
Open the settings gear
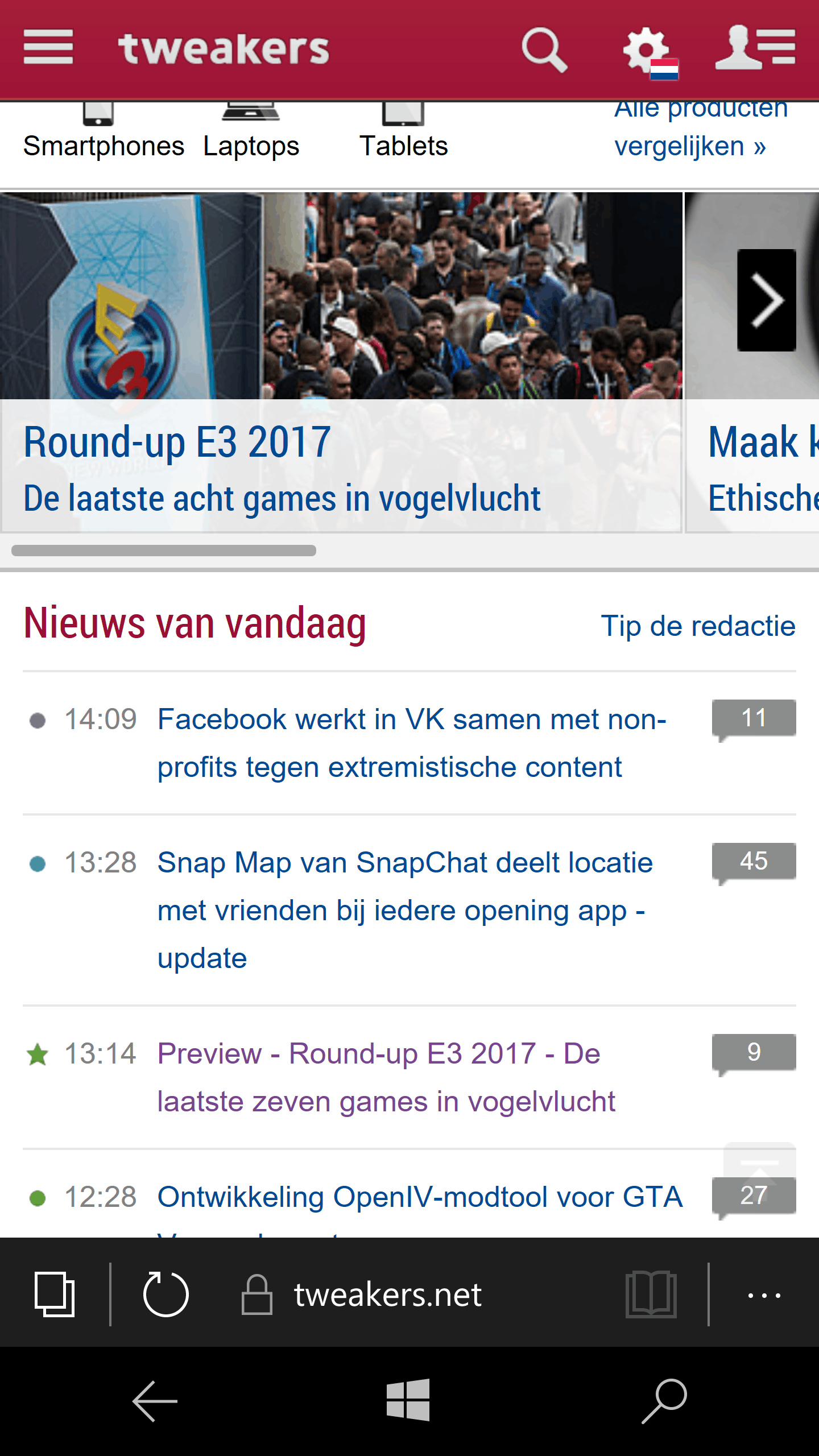point(648,52)
